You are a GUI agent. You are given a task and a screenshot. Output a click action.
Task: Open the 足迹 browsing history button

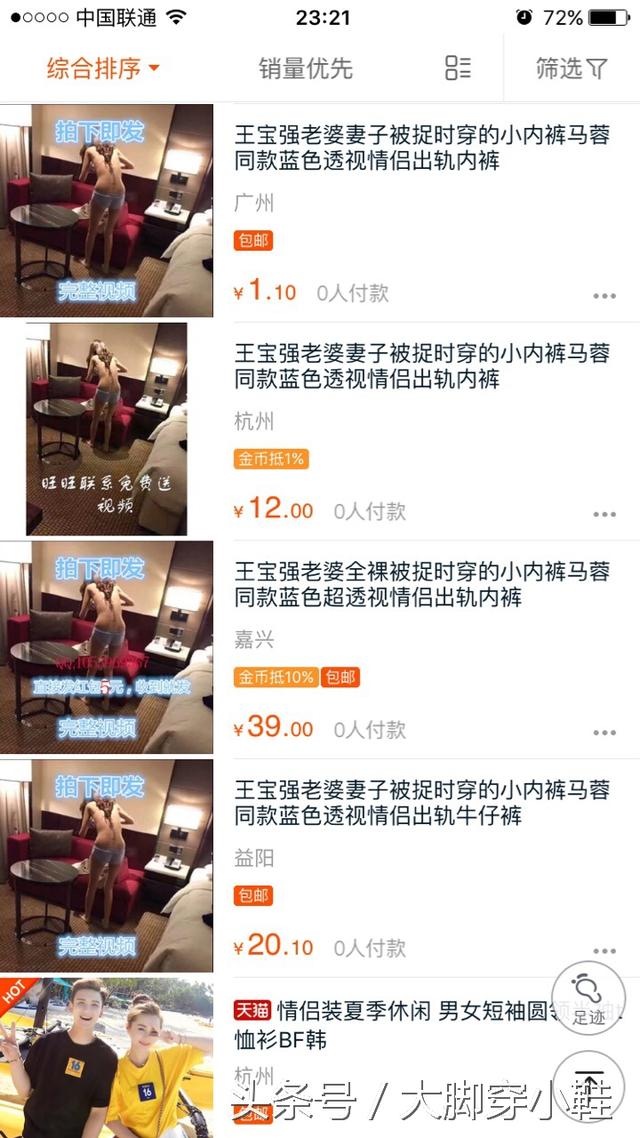[x=588, y=997]
